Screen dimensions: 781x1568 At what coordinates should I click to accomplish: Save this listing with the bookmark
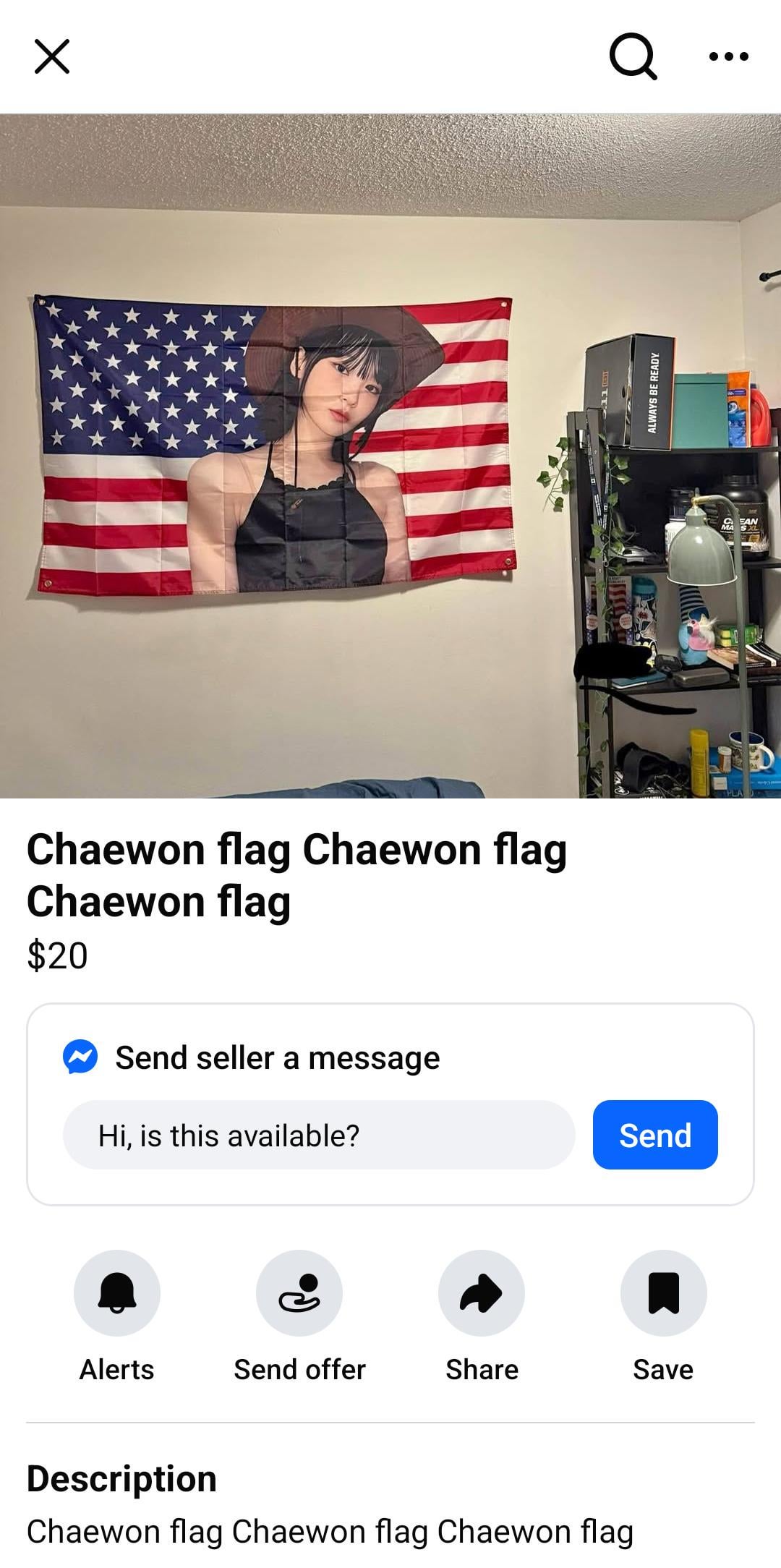(663, 1293)
